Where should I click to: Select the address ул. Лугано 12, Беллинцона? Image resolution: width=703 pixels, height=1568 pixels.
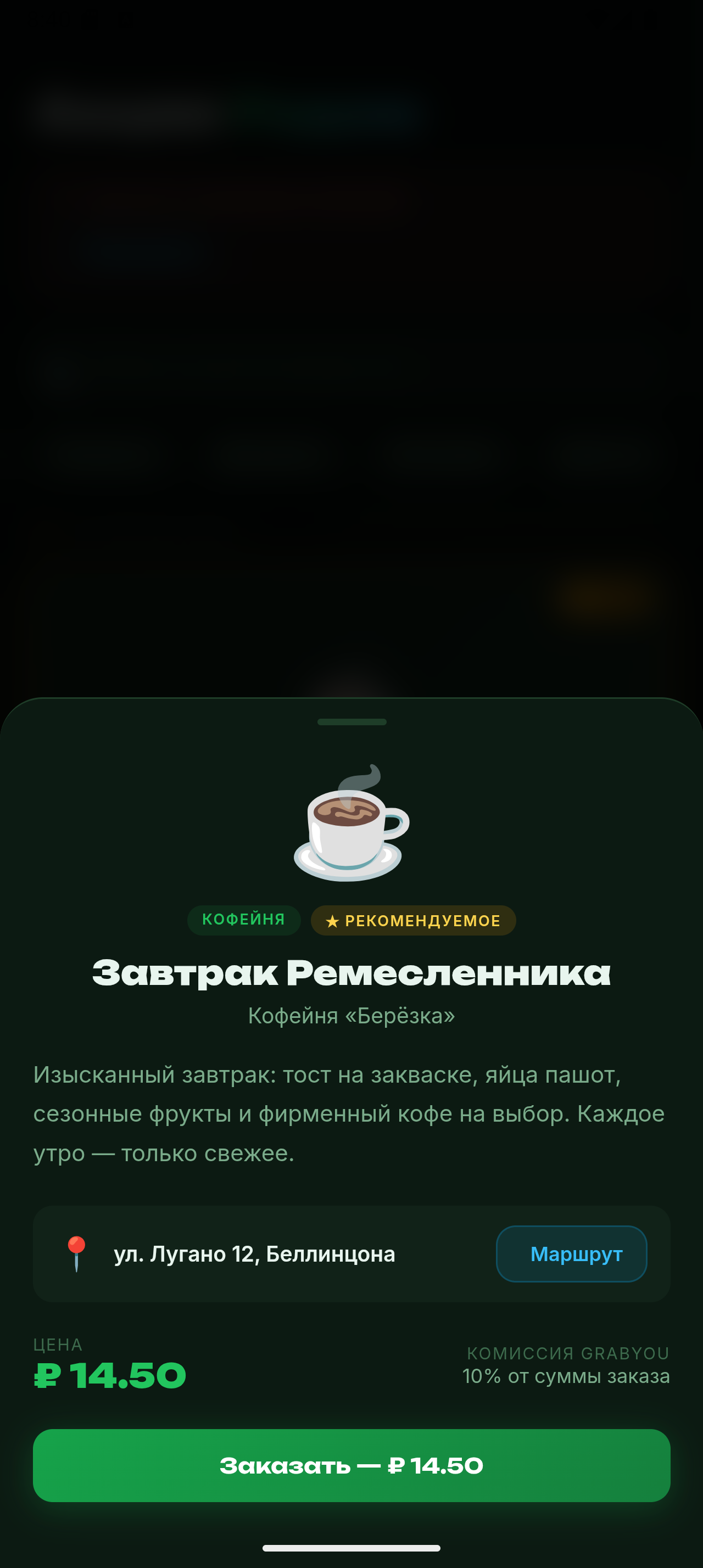[x=254, y=1254]
